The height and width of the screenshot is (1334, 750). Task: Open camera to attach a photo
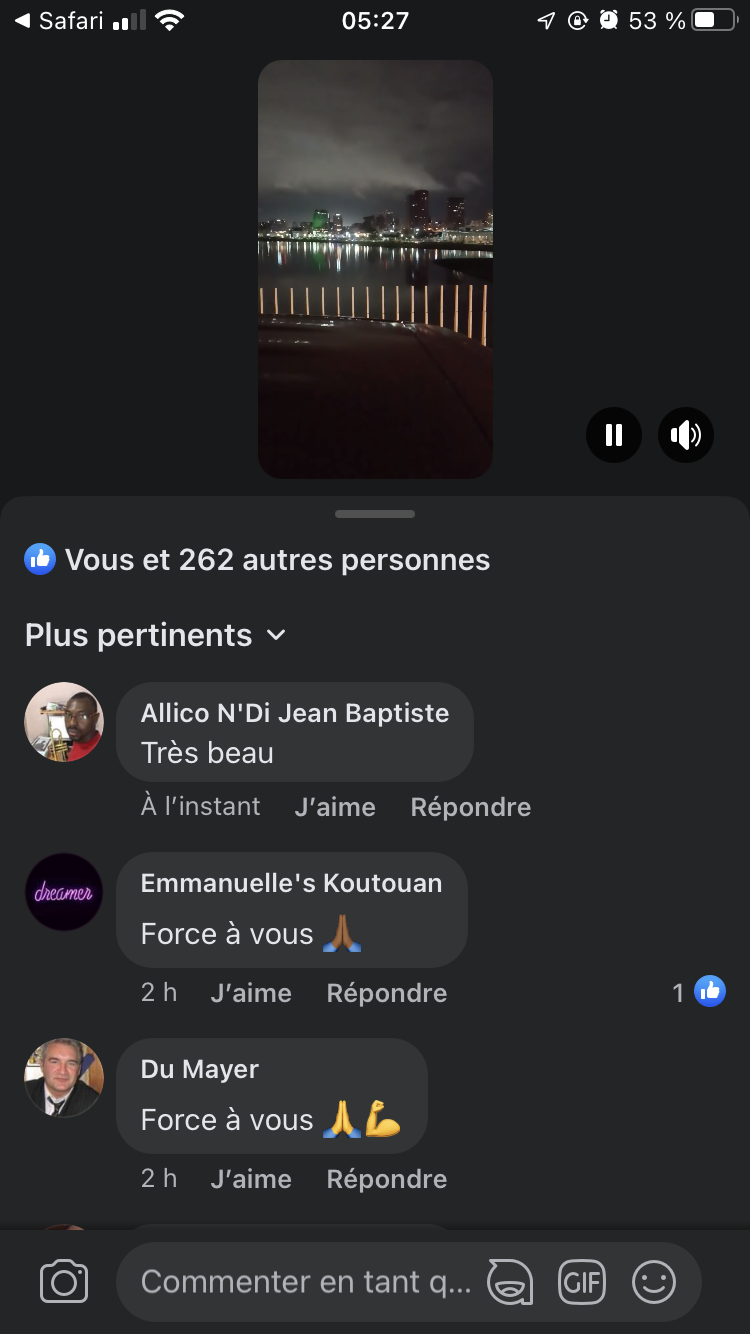point(64,1282)
